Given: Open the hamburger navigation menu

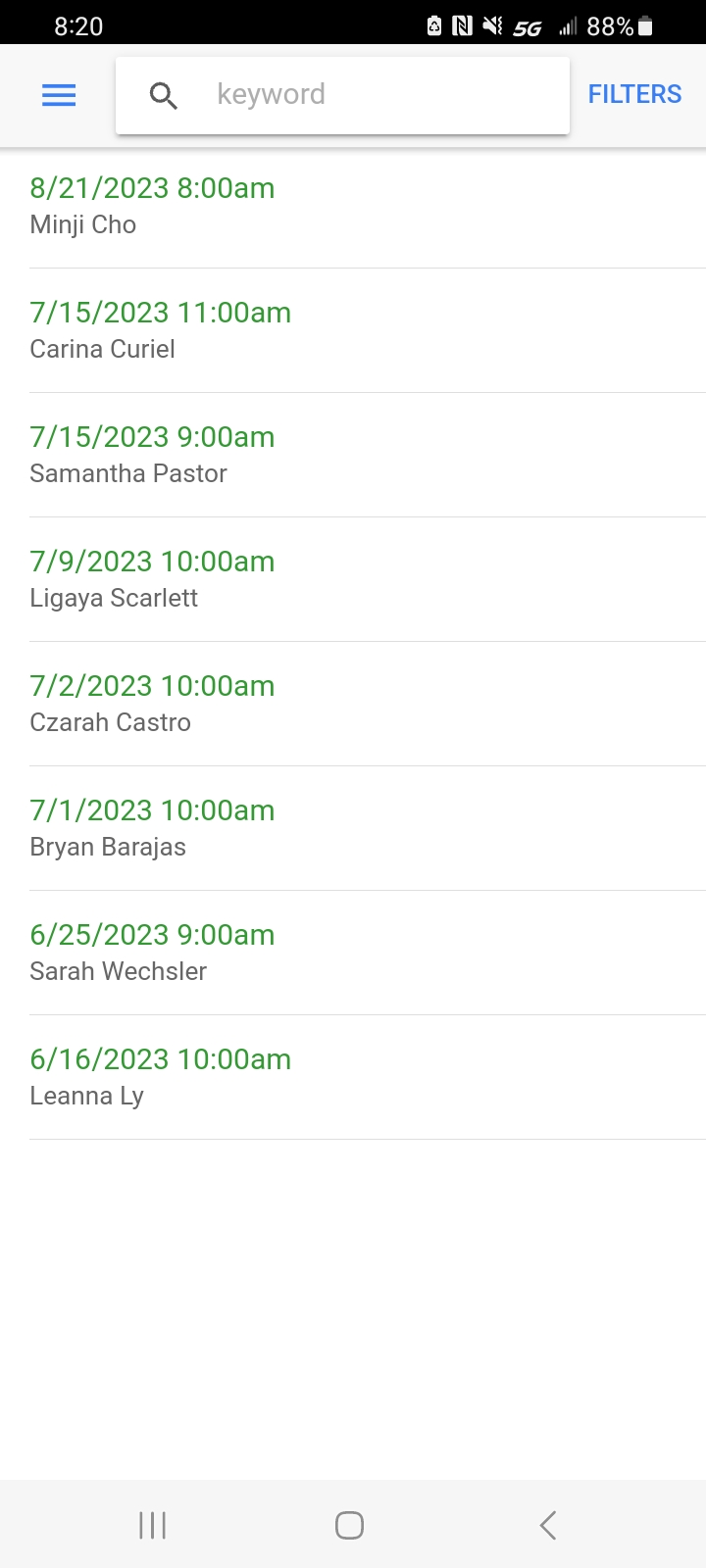Looking at the screenshot, I should (x=59, y=95).
